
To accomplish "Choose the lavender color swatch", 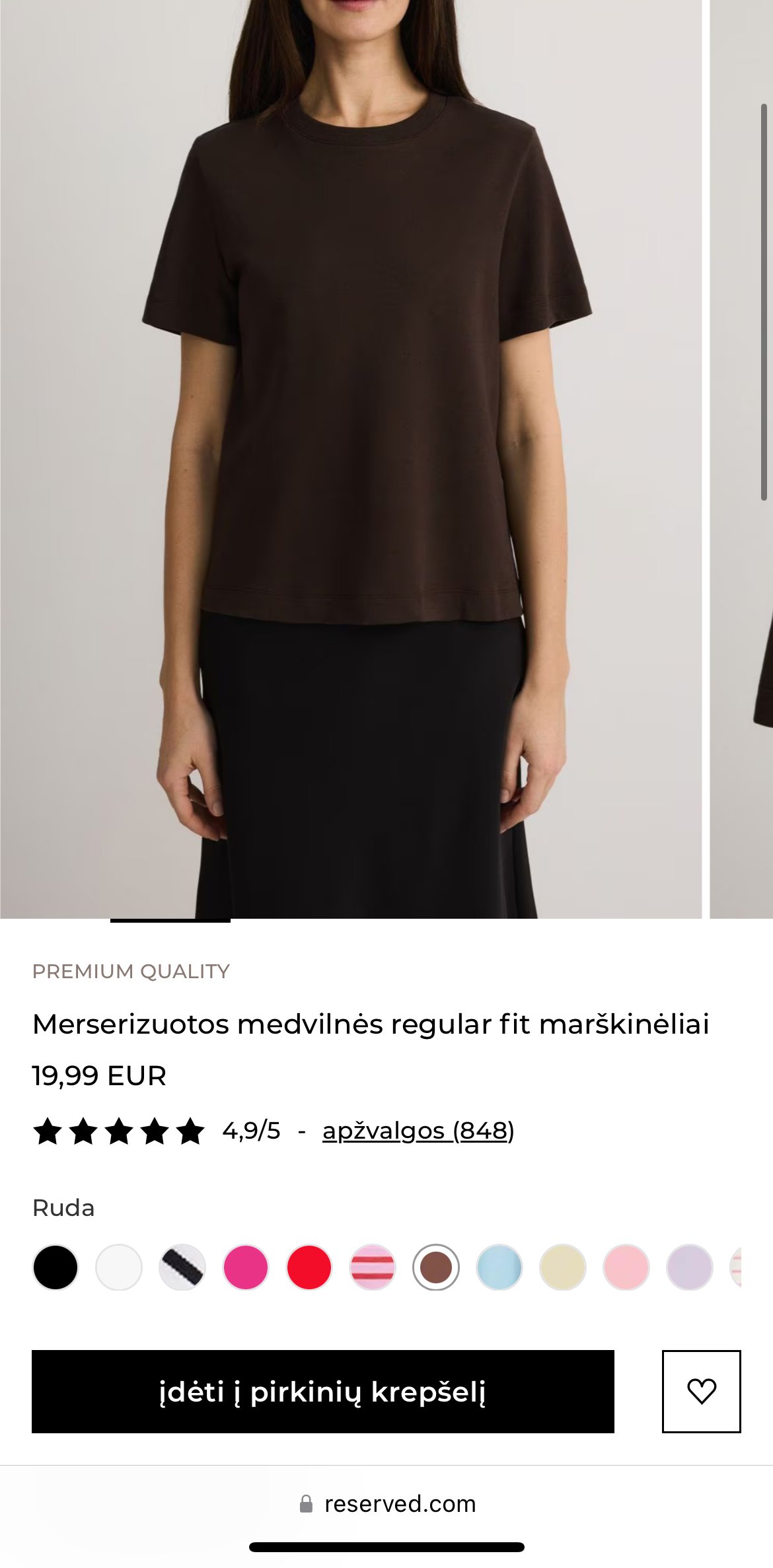I will (690, 1267).
